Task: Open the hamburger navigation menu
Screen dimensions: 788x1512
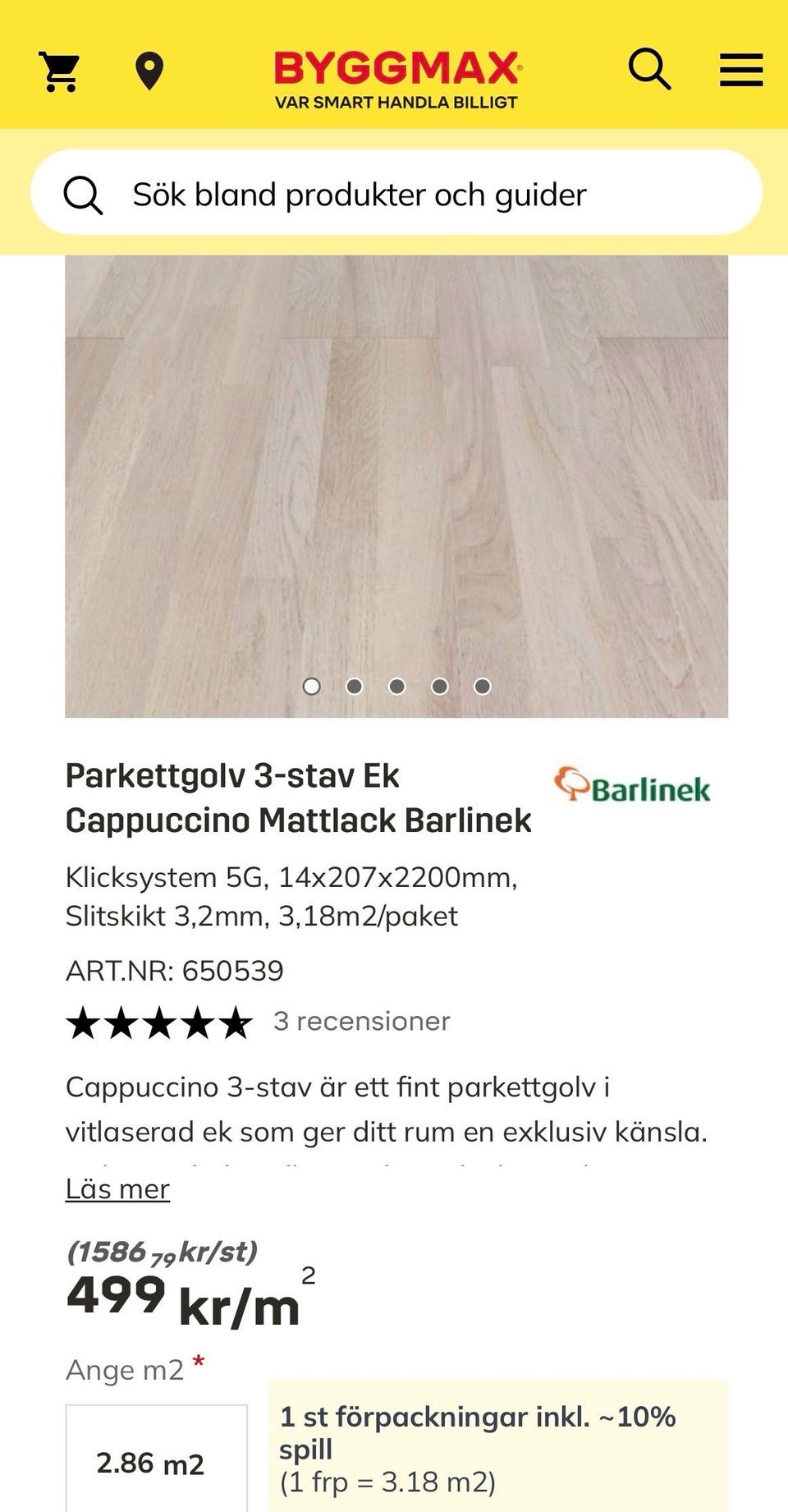Action: point(740,70)
